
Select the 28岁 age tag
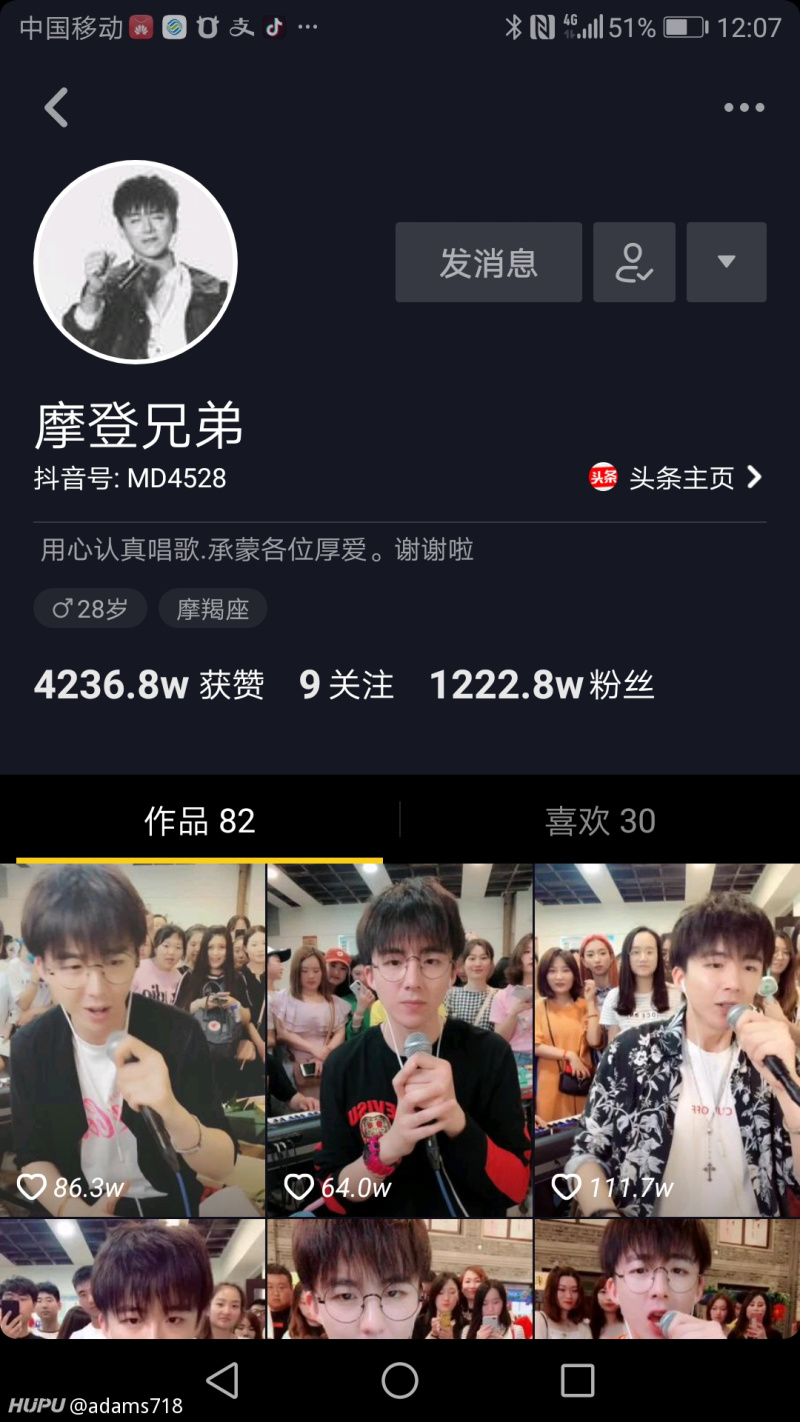90,608
